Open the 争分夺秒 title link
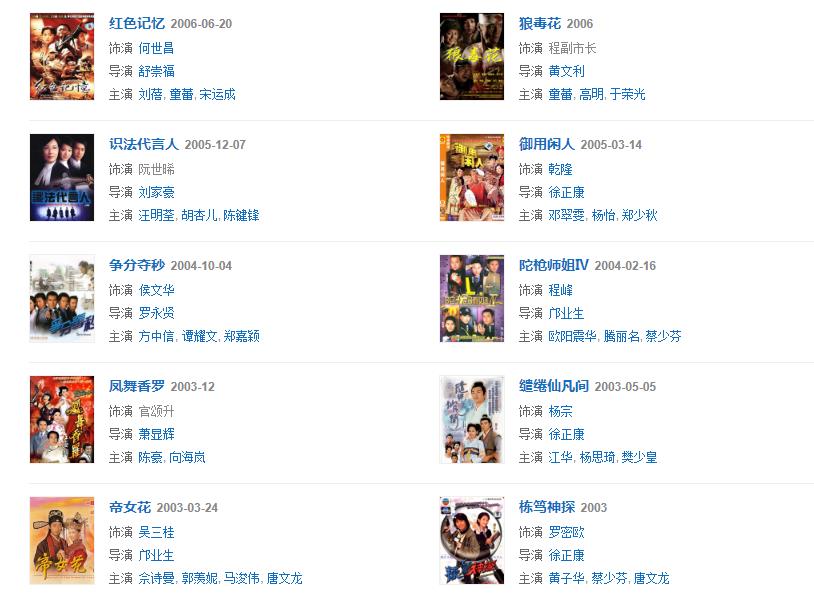 click(136, 265)
